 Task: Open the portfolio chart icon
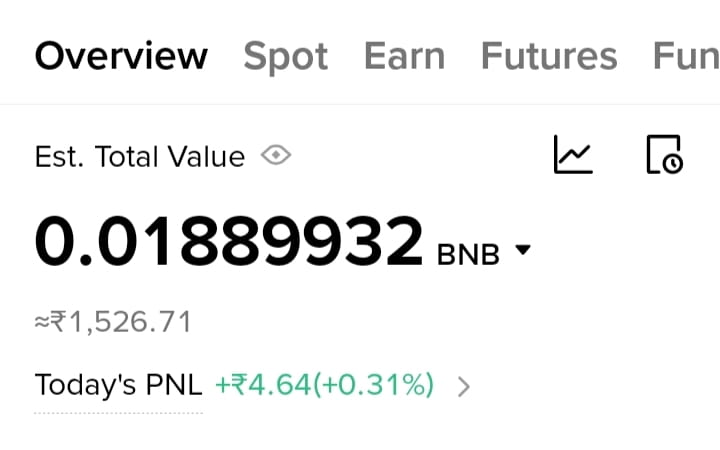pyautogui.click(x=573, y=155)
